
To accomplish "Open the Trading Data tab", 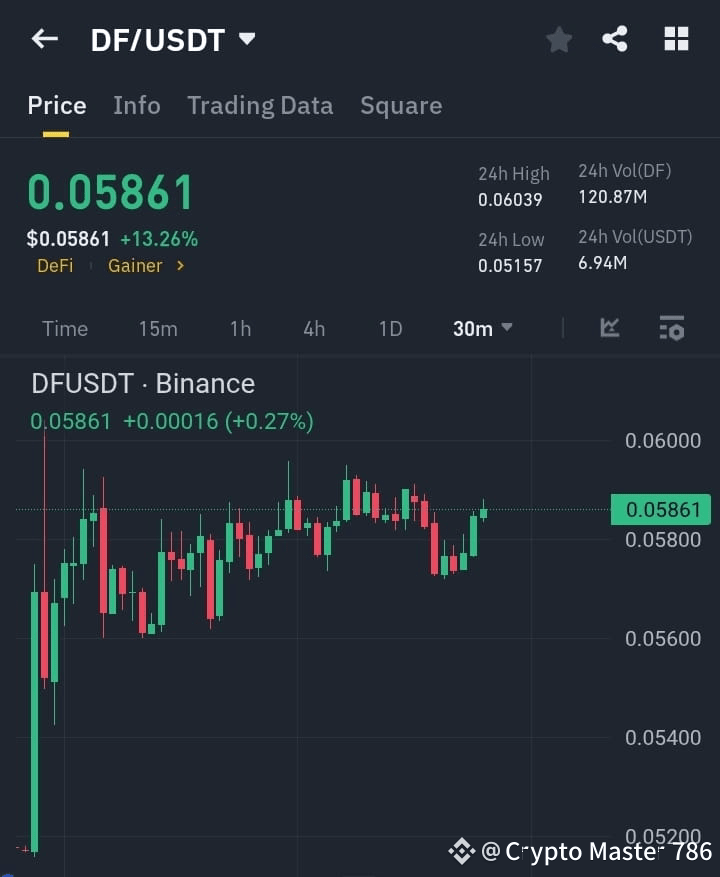I will pyautogui.click(x=260, y=105).
